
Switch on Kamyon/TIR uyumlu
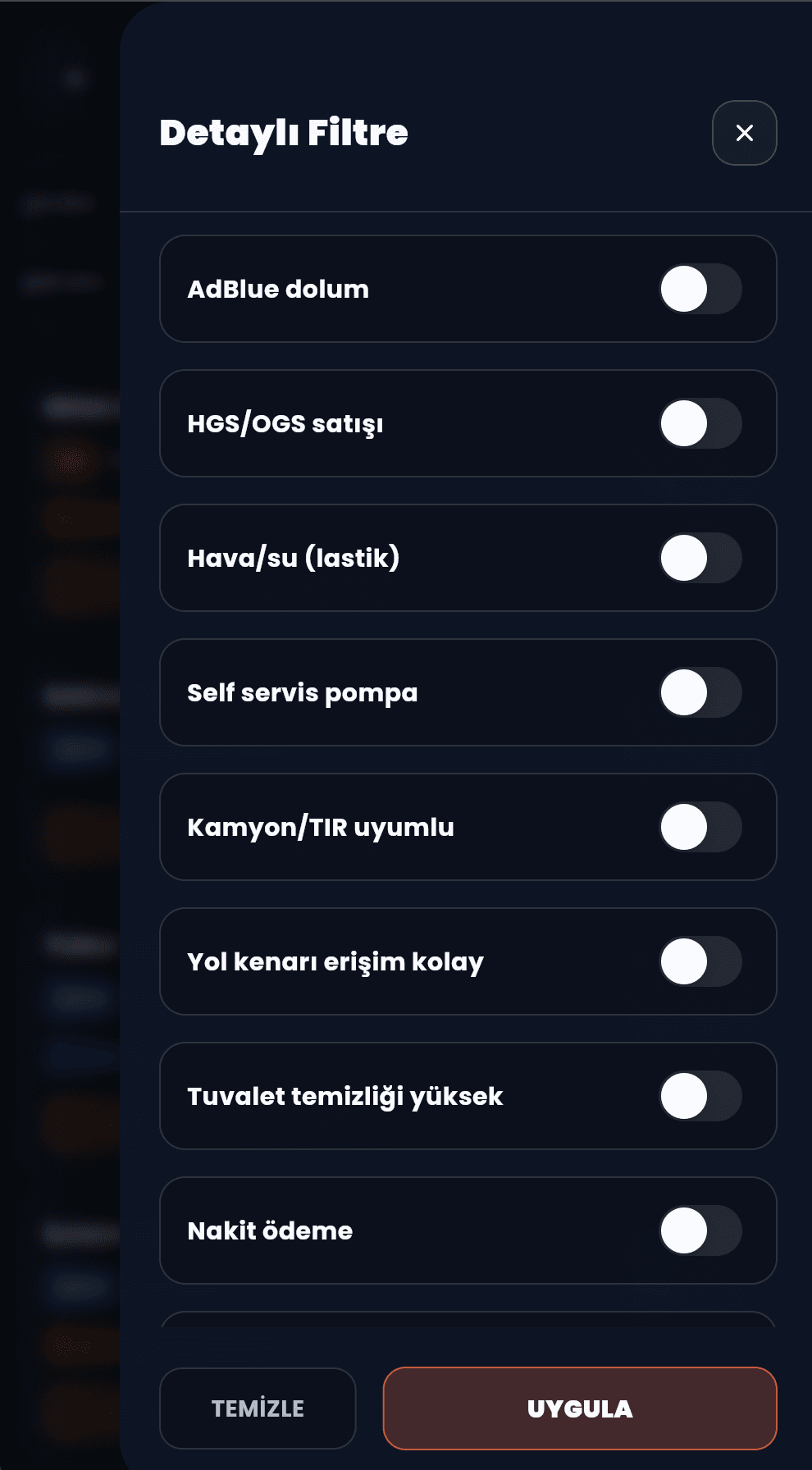[701, 827]
